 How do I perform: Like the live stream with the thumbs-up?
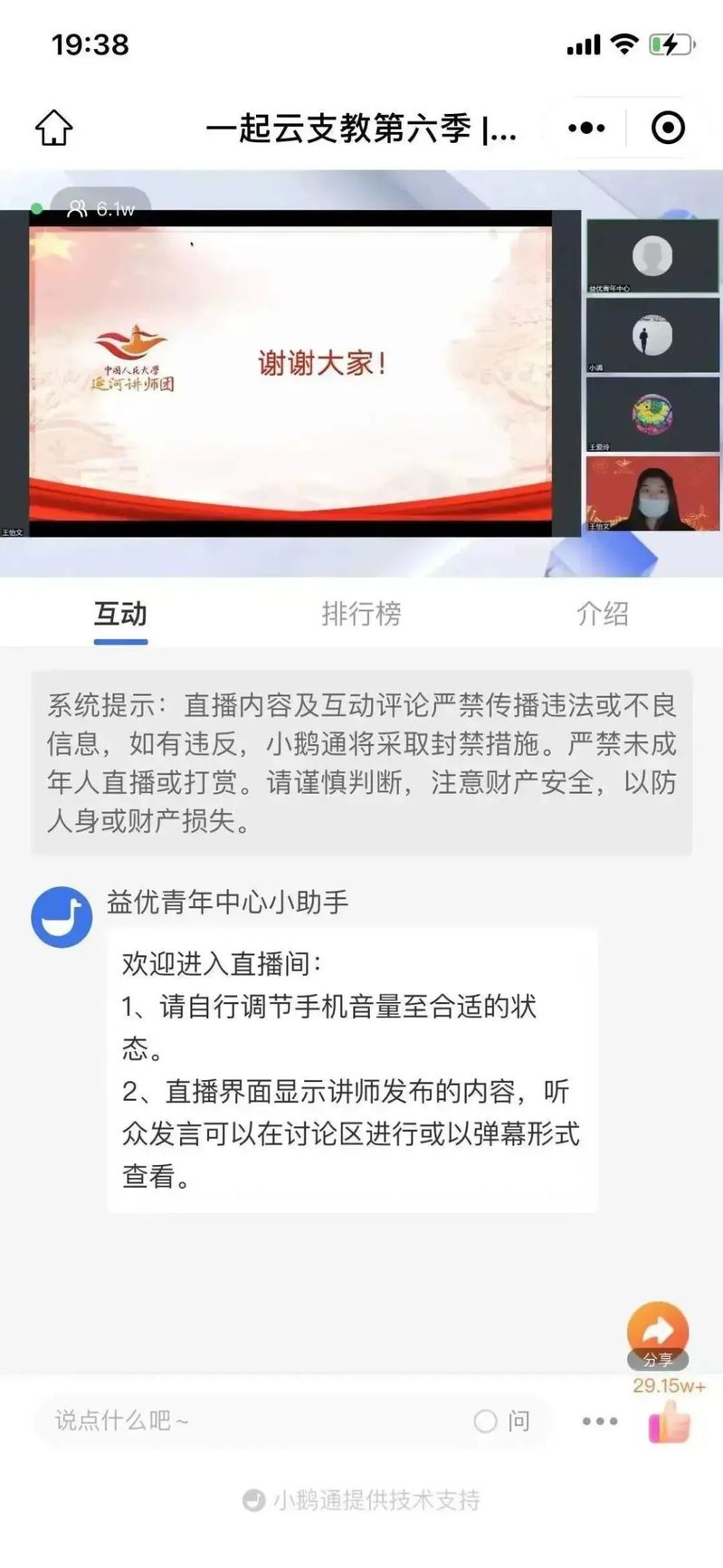(x=670, y=1421)
